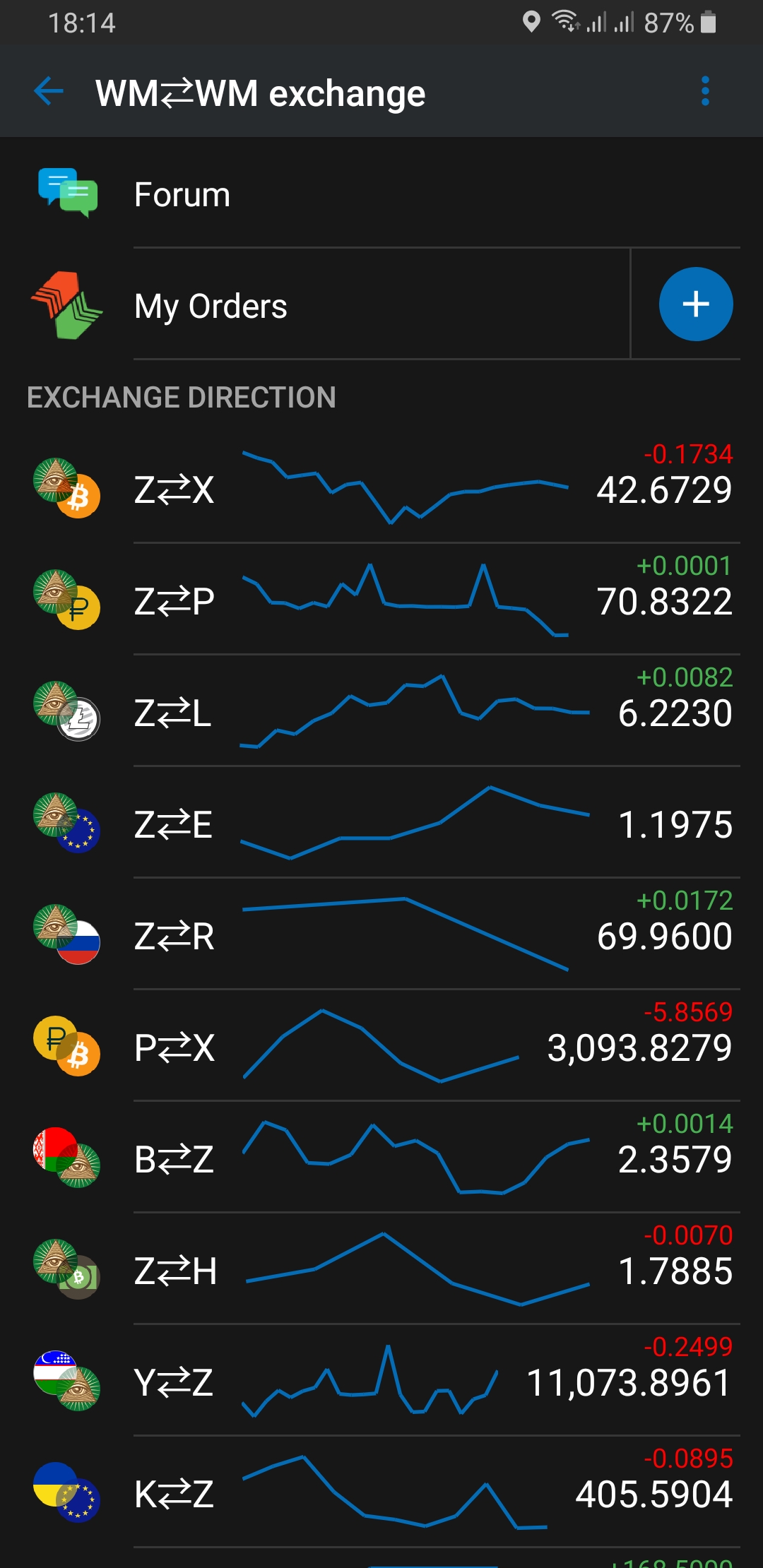Screen dimensions: 763x1568
Task: Open the P⇄X exchange pair
Action: [381, 1047]
